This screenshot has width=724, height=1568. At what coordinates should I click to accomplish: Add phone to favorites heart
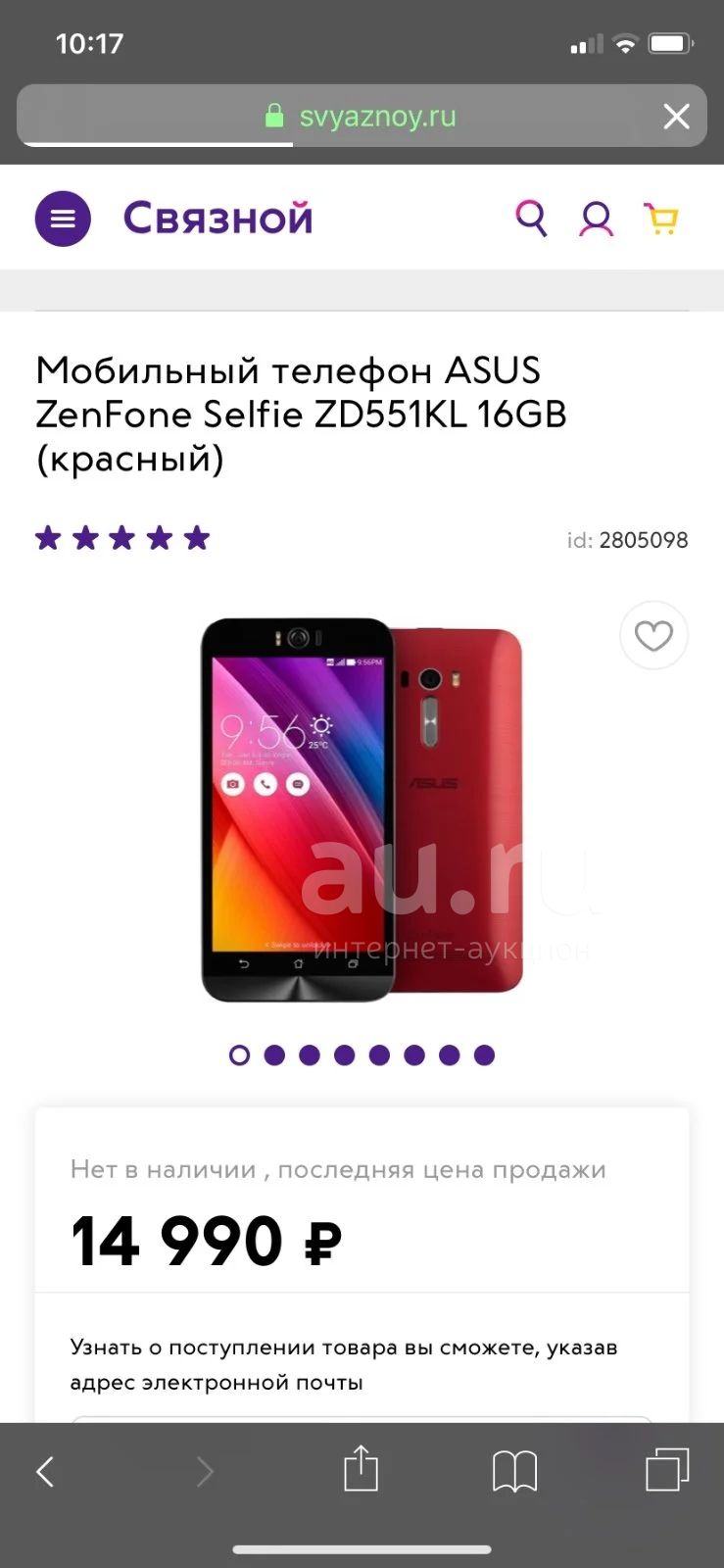653,635
